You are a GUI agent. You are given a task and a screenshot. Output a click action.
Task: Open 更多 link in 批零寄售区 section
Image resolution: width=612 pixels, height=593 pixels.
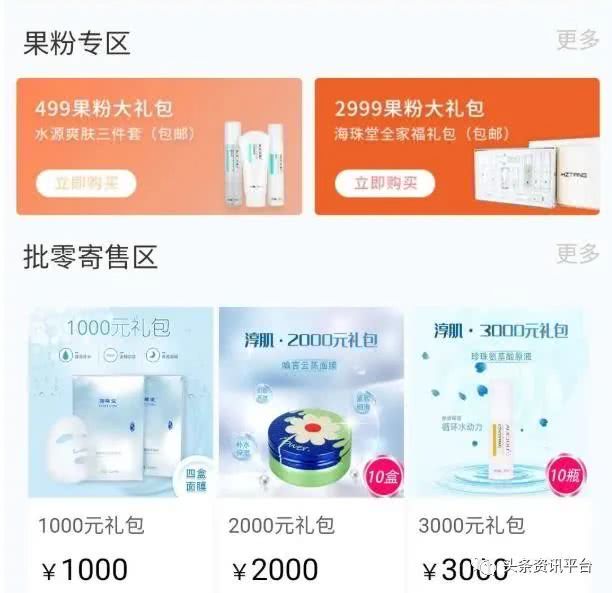point(577,254)
